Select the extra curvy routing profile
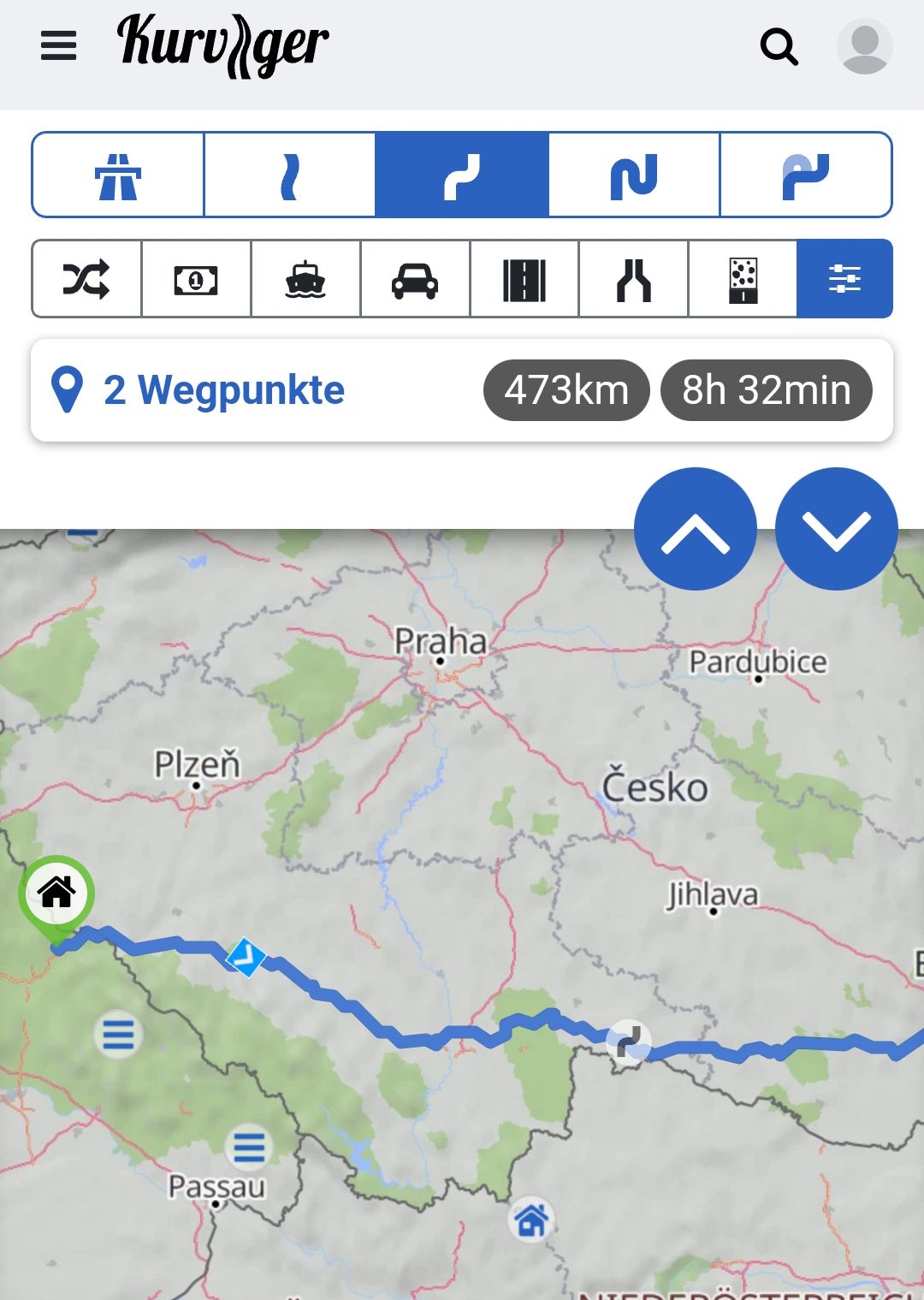This screenshot has height=1300, width=924. pyautogui.click(x=634, y=175)
